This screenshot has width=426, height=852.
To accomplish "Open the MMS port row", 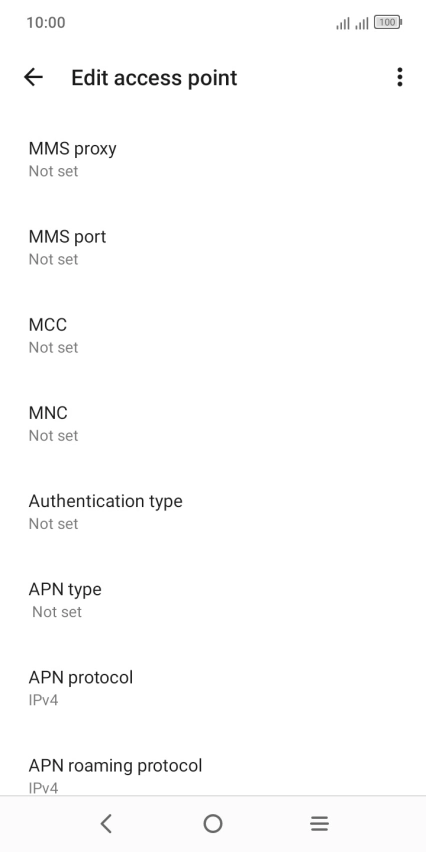I will (x=213, y=247).
